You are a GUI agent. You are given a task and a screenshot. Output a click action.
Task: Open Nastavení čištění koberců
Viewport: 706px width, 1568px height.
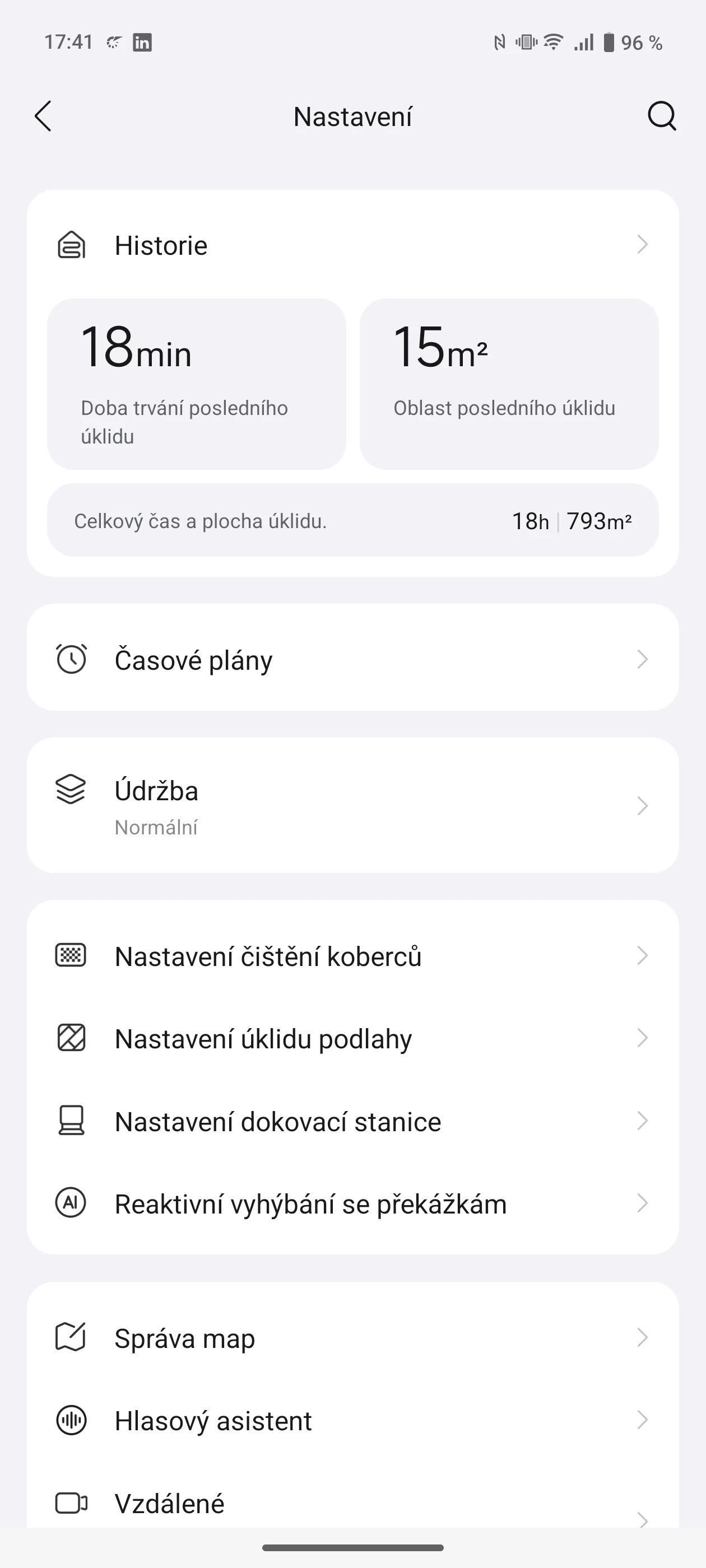352,956
